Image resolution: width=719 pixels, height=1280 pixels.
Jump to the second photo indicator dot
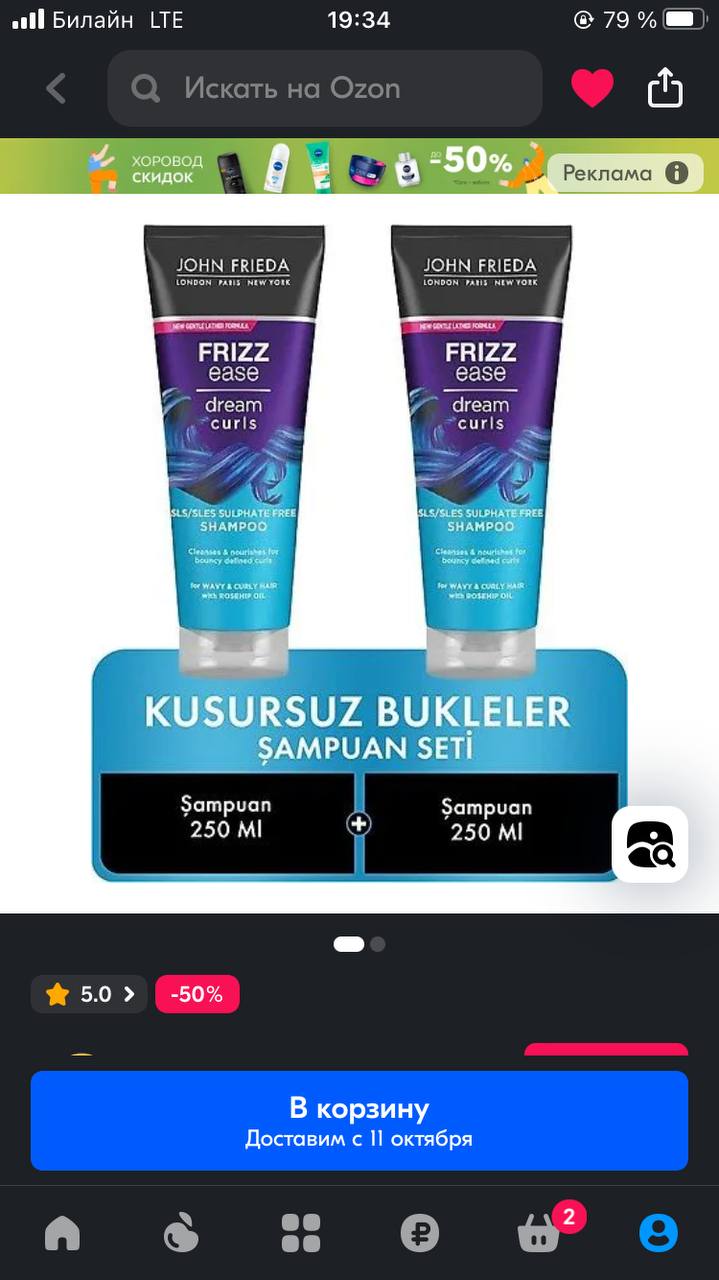click(x=377, y=944)
